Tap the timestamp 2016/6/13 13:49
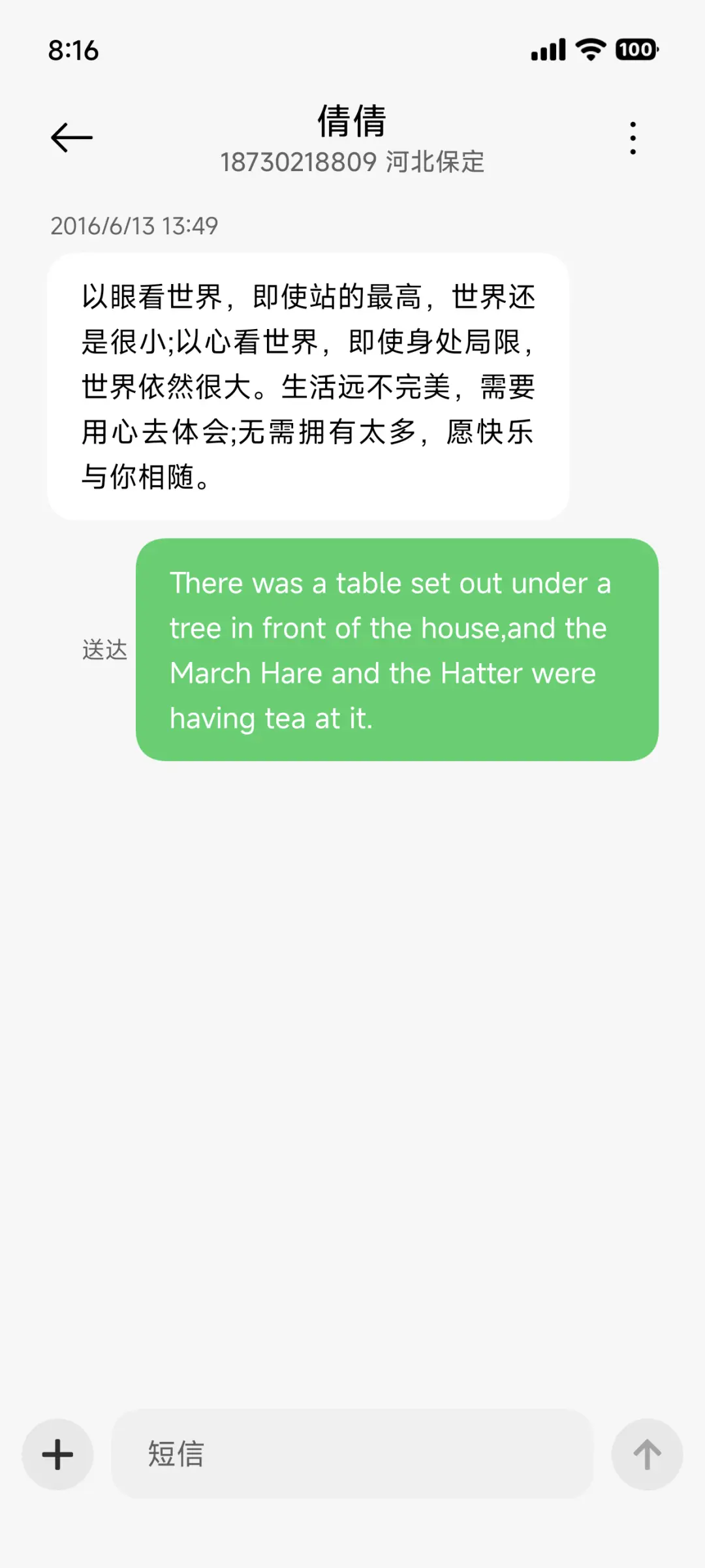This screenshot has width=705, height=1568. pos(134,227)
